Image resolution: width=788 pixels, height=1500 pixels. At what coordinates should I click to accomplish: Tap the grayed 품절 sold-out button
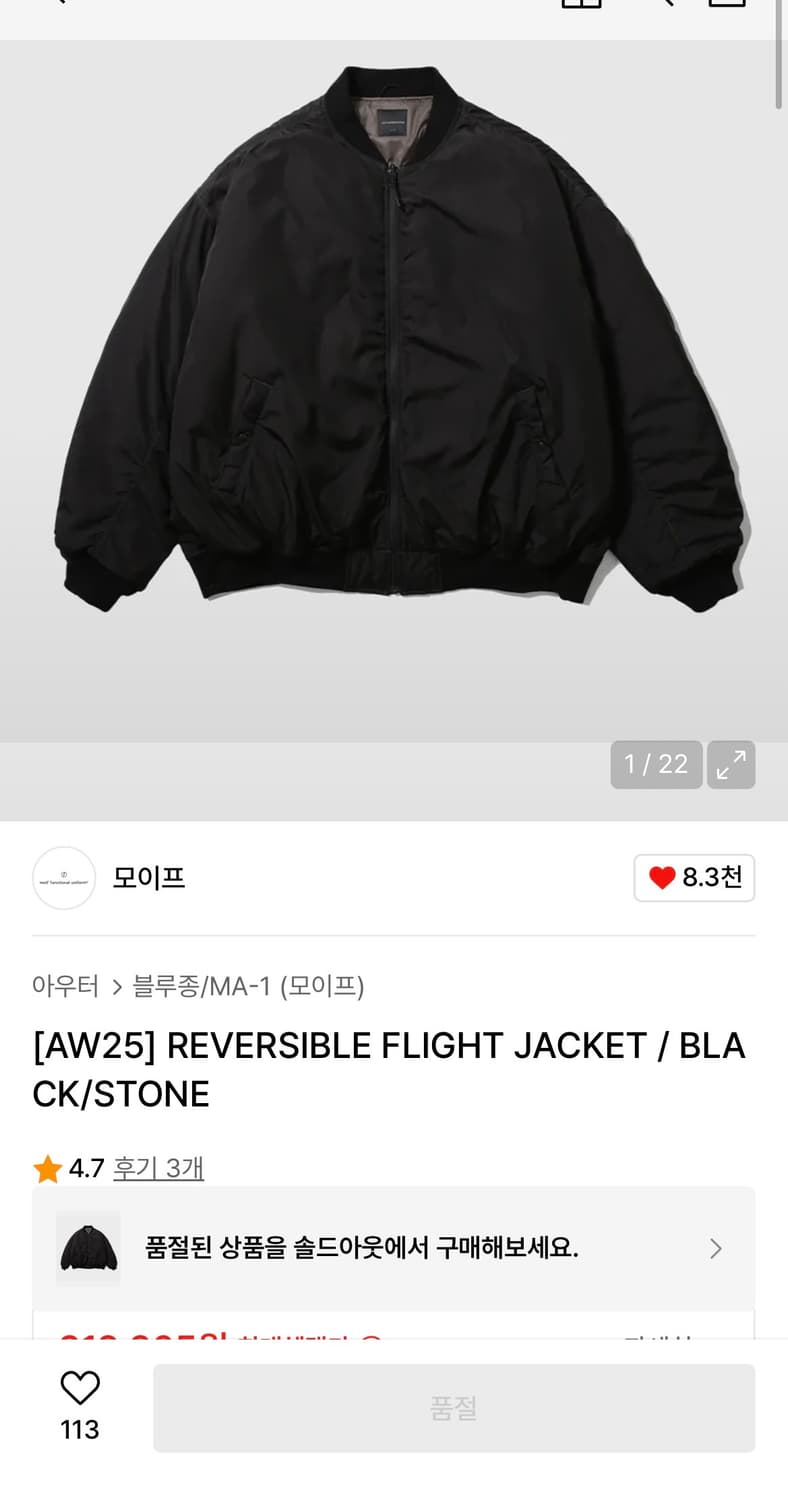[454, 1407]
